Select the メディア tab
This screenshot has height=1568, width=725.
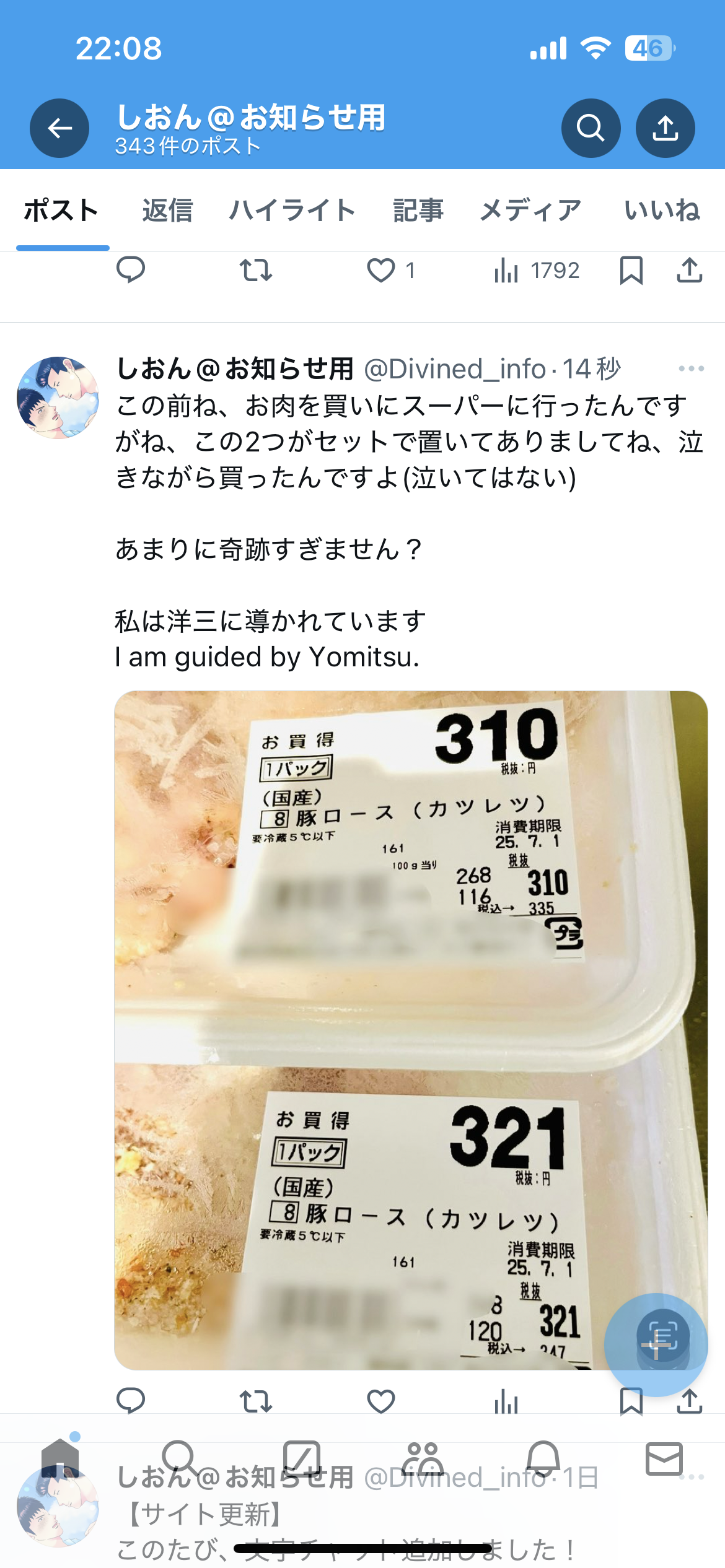coord(531,211)
